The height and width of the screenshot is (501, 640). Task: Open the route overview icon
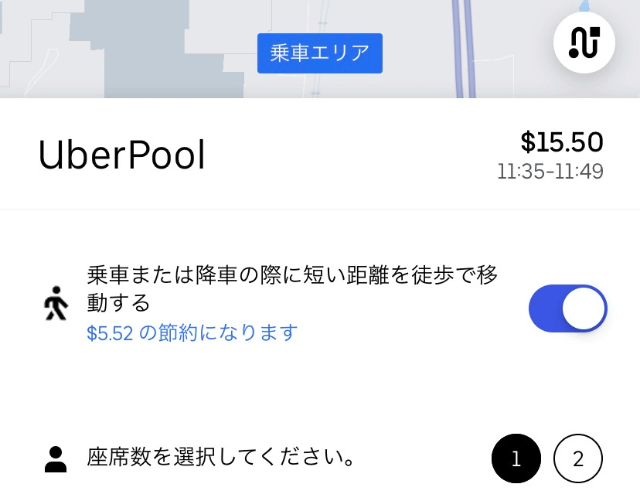[x=584, y=43]
